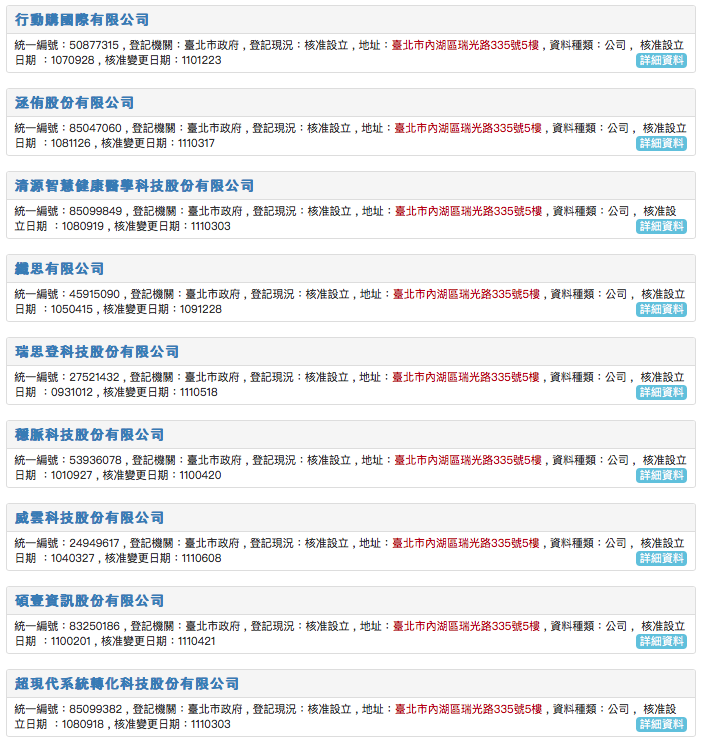Select the 清源智慧健康醫學科技股份有限公司 link
Image resolution: width=703 pixels, height=743 pixels.
tap(135, 186)
